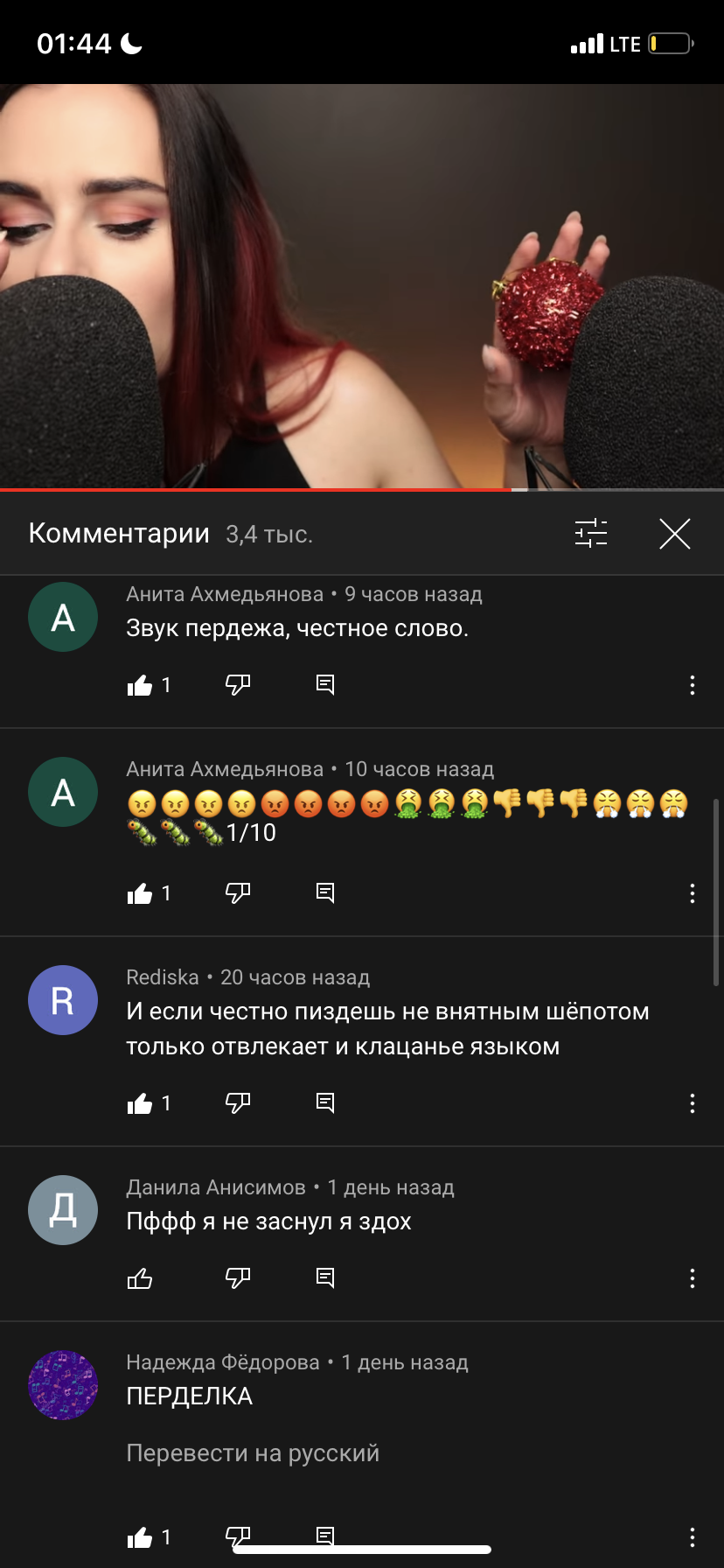Screen dimensions: 724x1568
Task: Close the comments panel
Action: pos(675,533)
